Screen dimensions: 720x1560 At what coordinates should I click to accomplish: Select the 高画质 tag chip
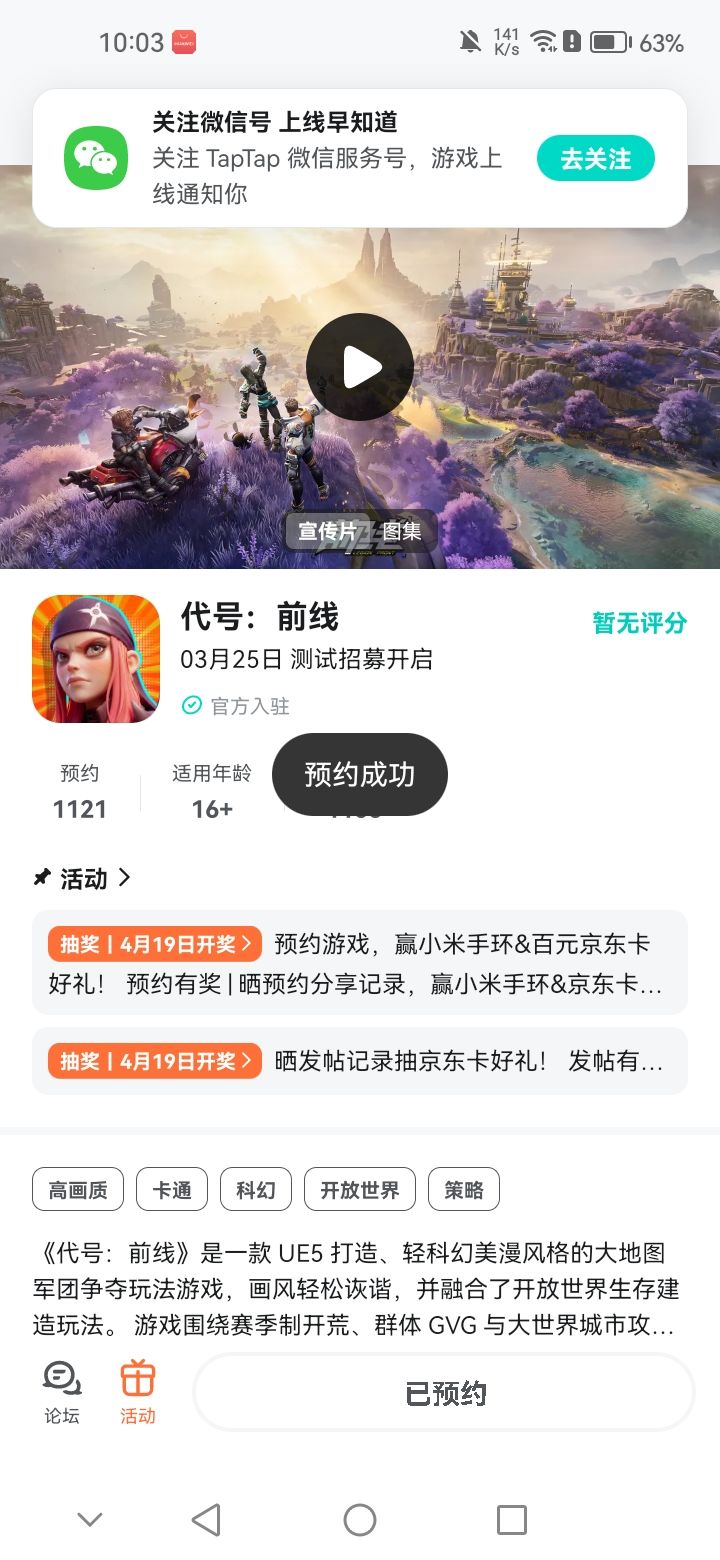78,1189
